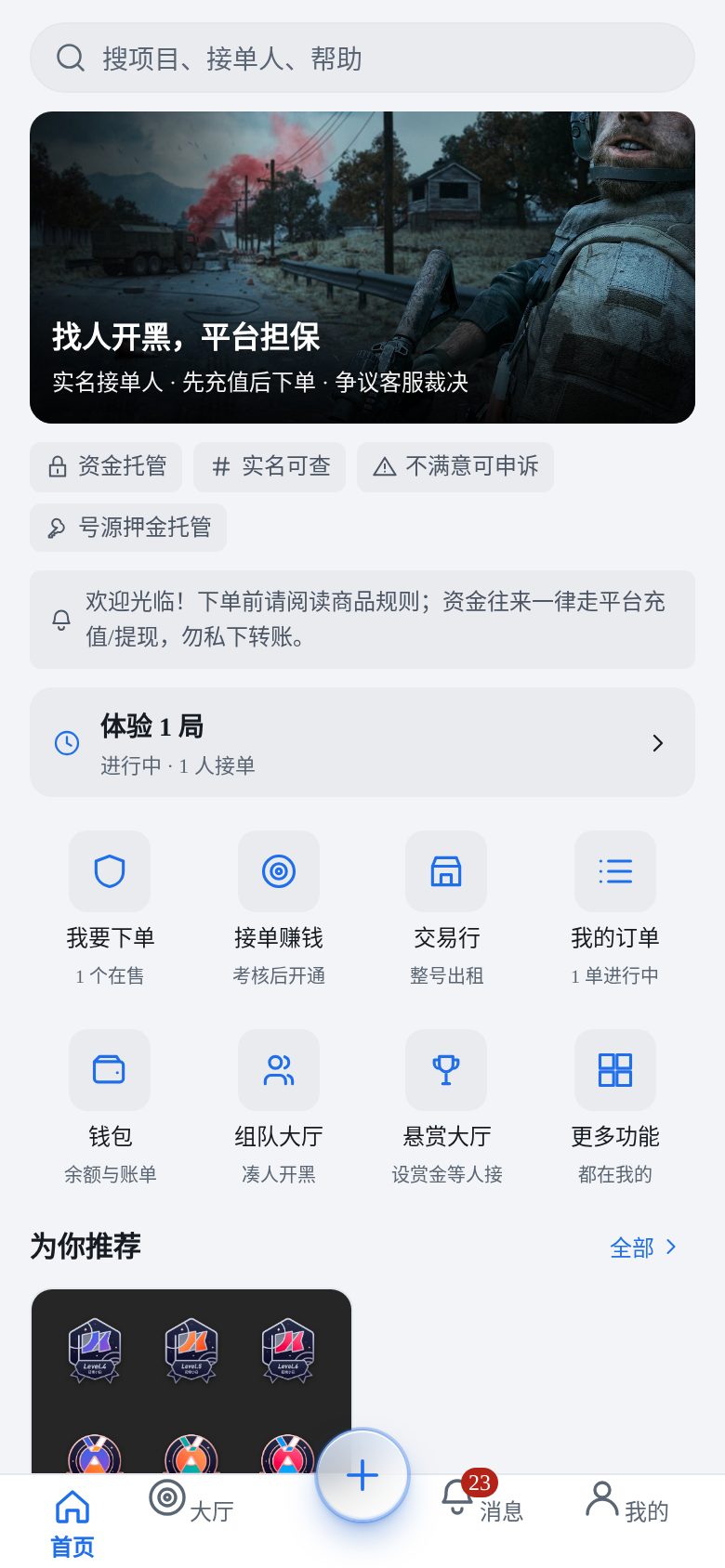Open 更多功能 for more features
The height and width of the screenshot is (1568, 725).
(615, 1108)
